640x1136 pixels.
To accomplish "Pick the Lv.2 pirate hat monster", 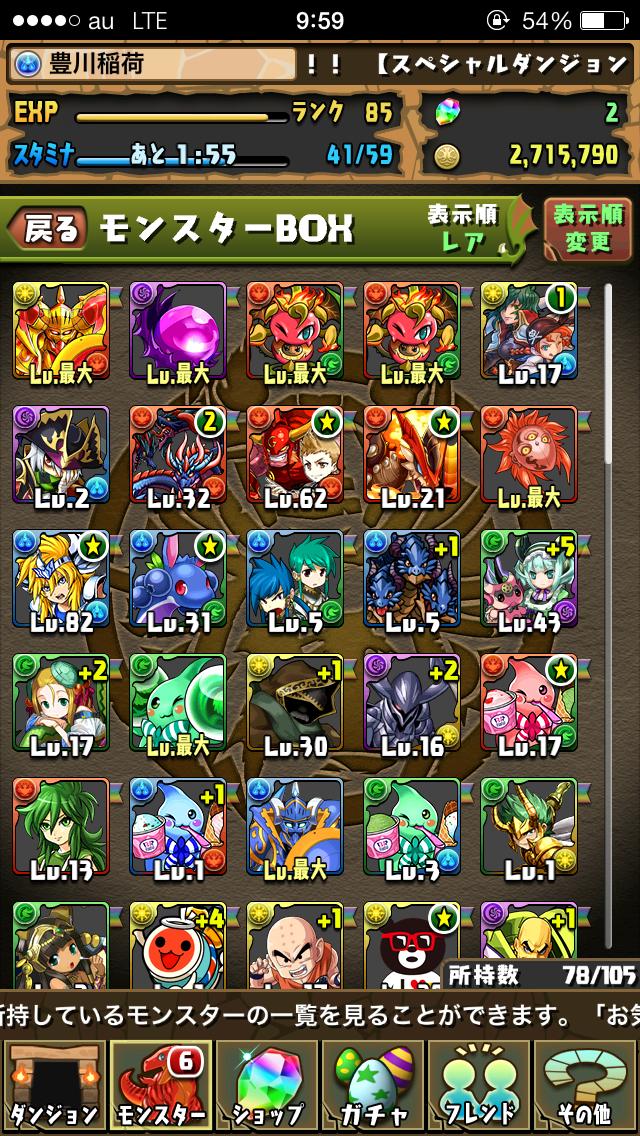I will [x=61, y=456].
